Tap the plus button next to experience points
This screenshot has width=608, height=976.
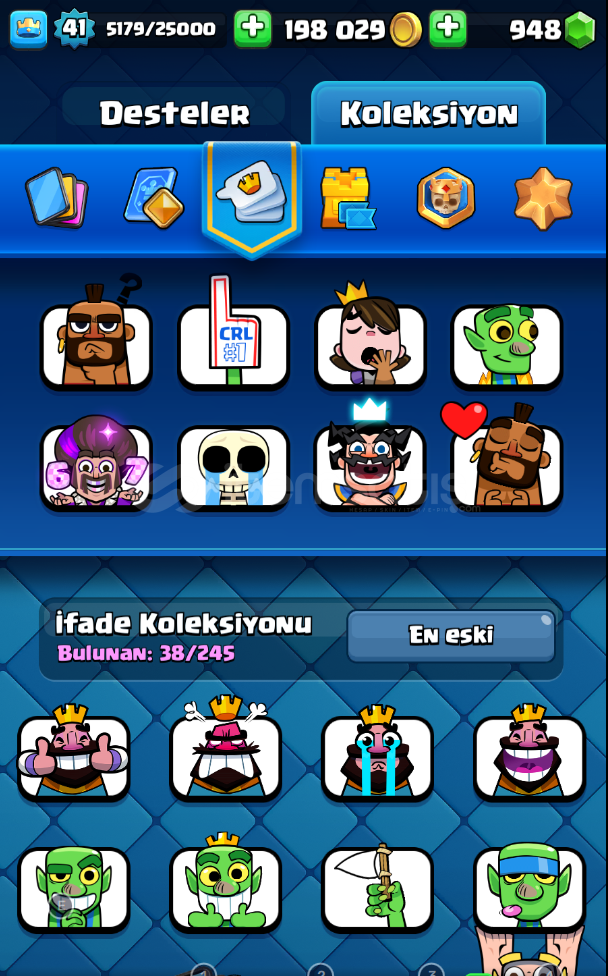(x=252, y=29)
